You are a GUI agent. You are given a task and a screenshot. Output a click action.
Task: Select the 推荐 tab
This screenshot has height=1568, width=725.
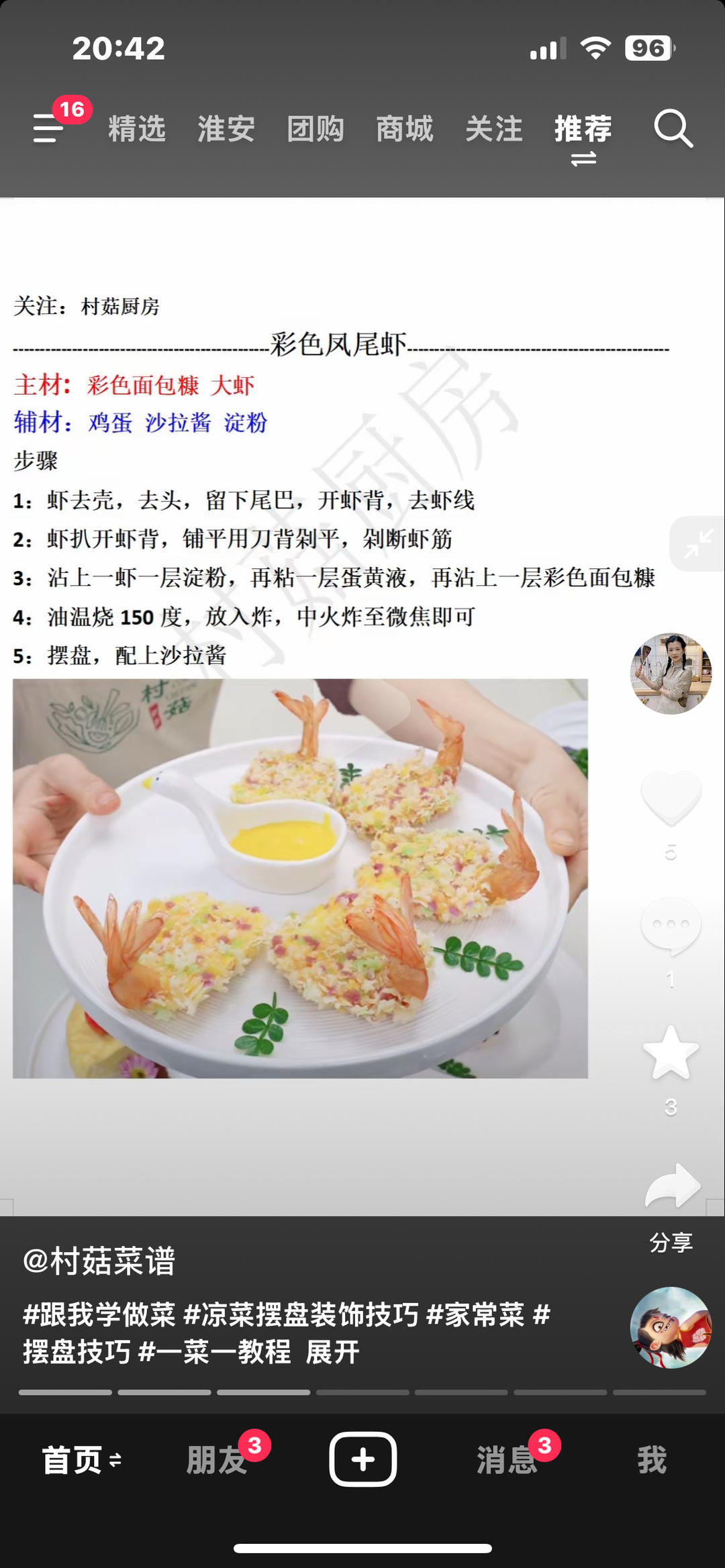[583, 128]
